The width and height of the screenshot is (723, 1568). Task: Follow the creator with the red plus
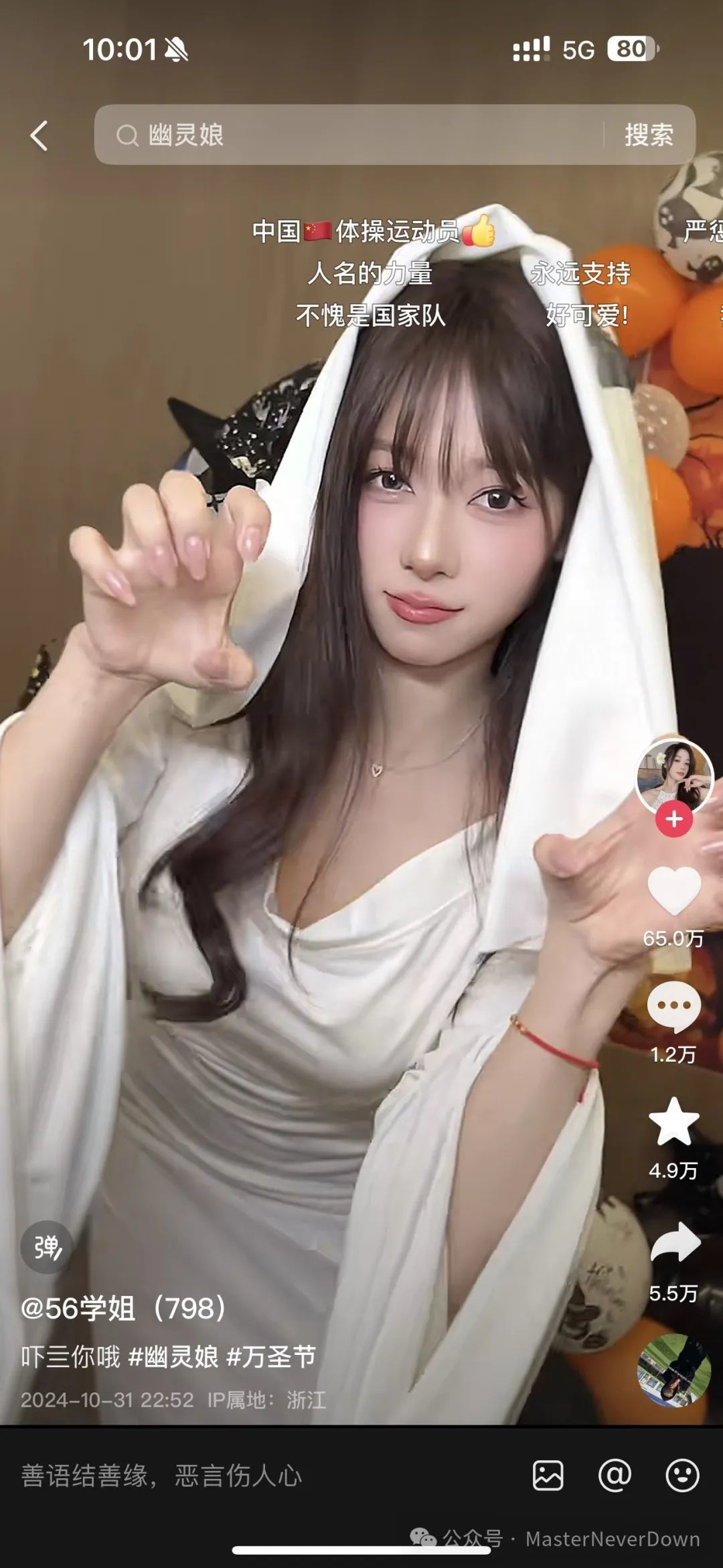[674, 819]
